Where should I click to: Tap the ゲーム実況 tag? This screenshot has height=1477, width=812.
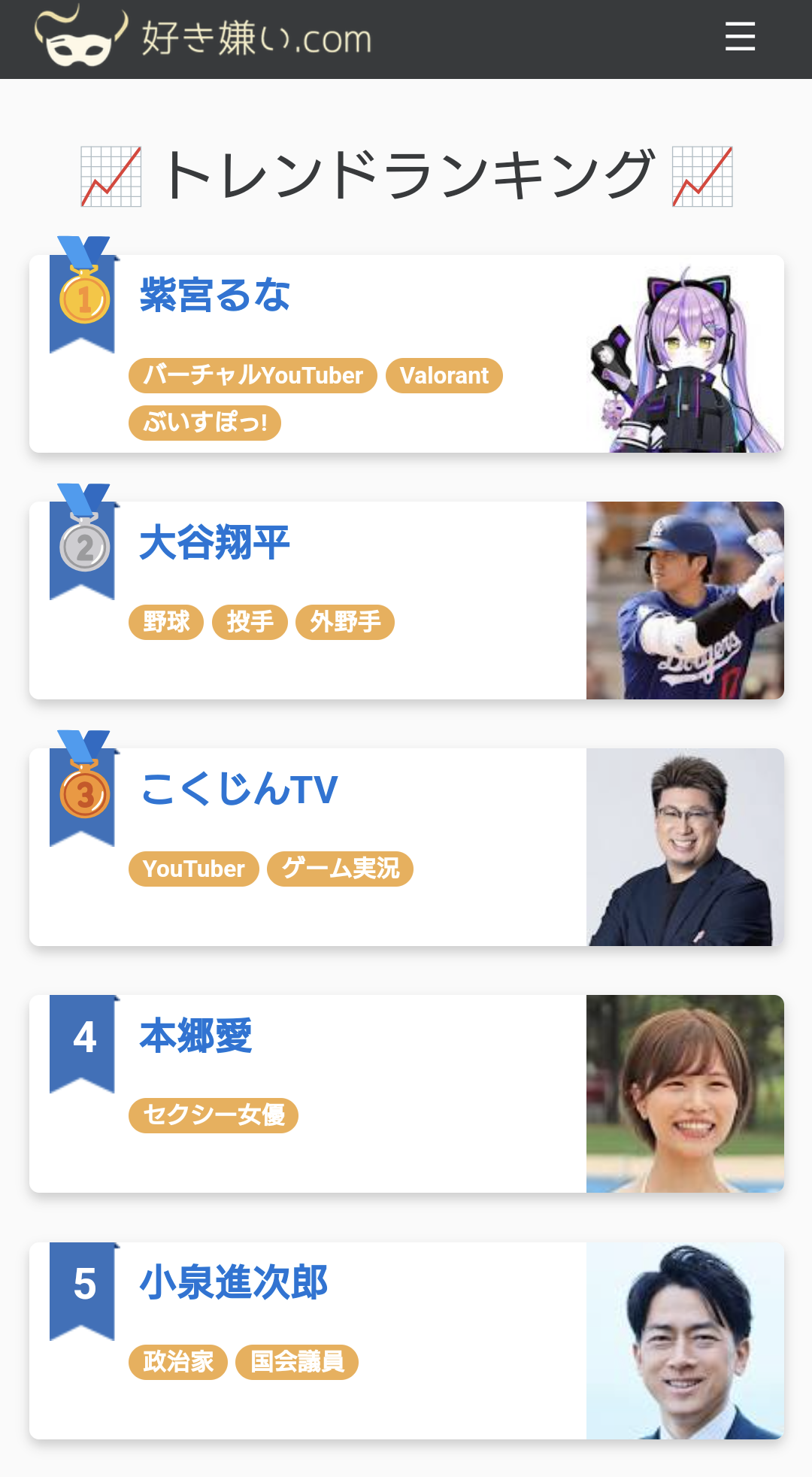tap(340, 869)
